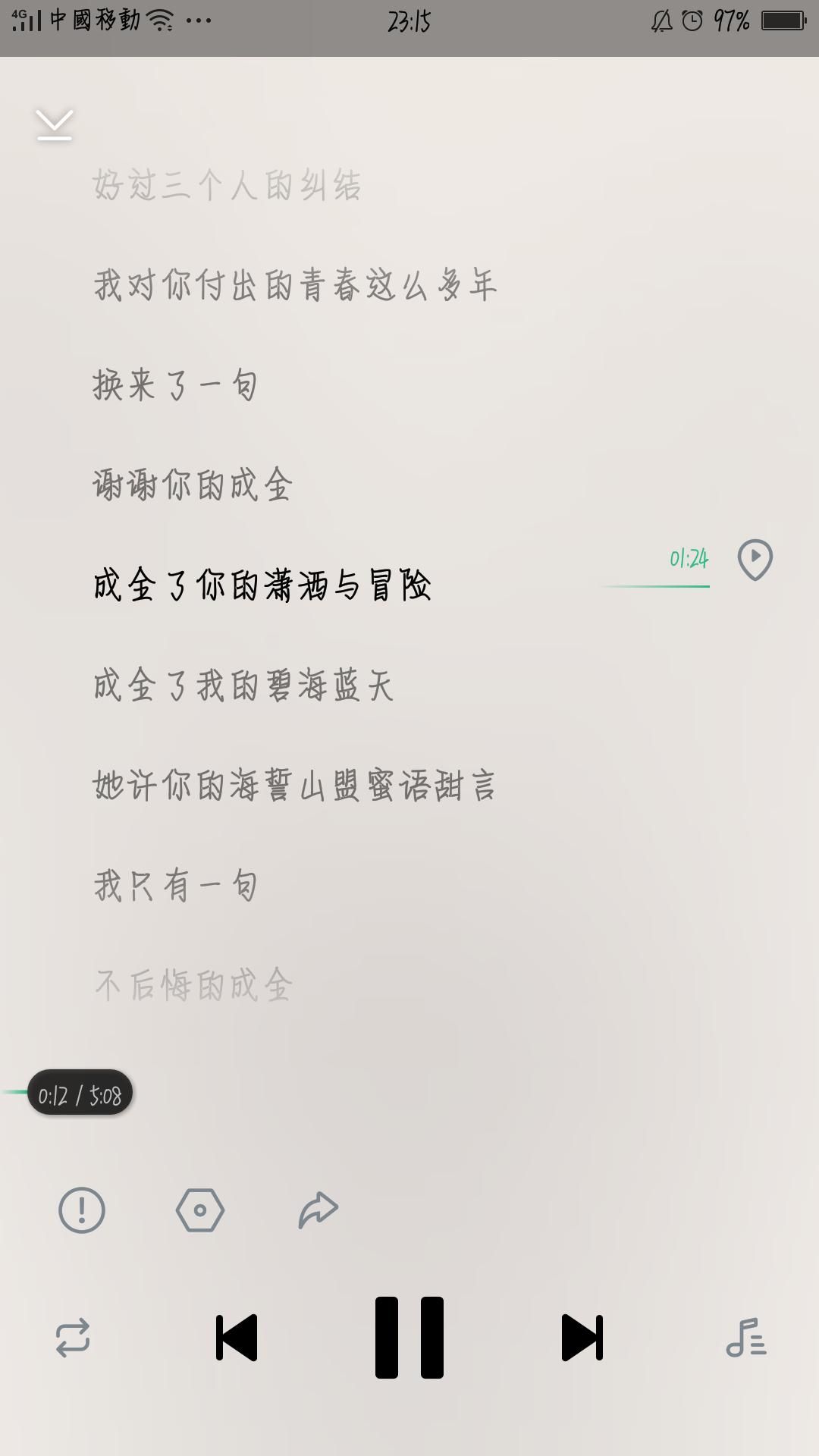Image resolution: width=819 pixels, height=1456 pixels.
Task: Open the exclamation info icon
Action: click(x=82, y=1210)
